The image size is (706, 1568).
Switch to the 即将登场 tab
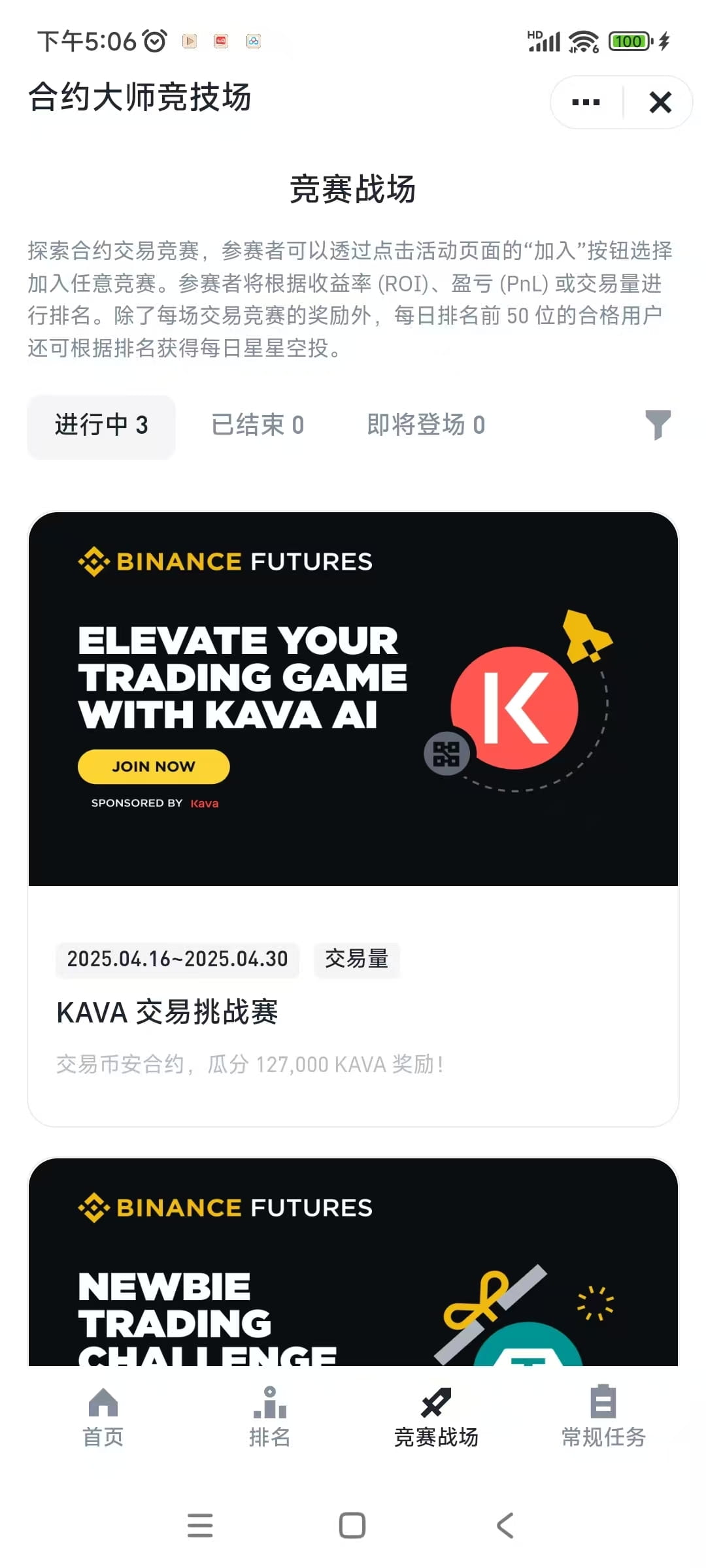point(426,425)
